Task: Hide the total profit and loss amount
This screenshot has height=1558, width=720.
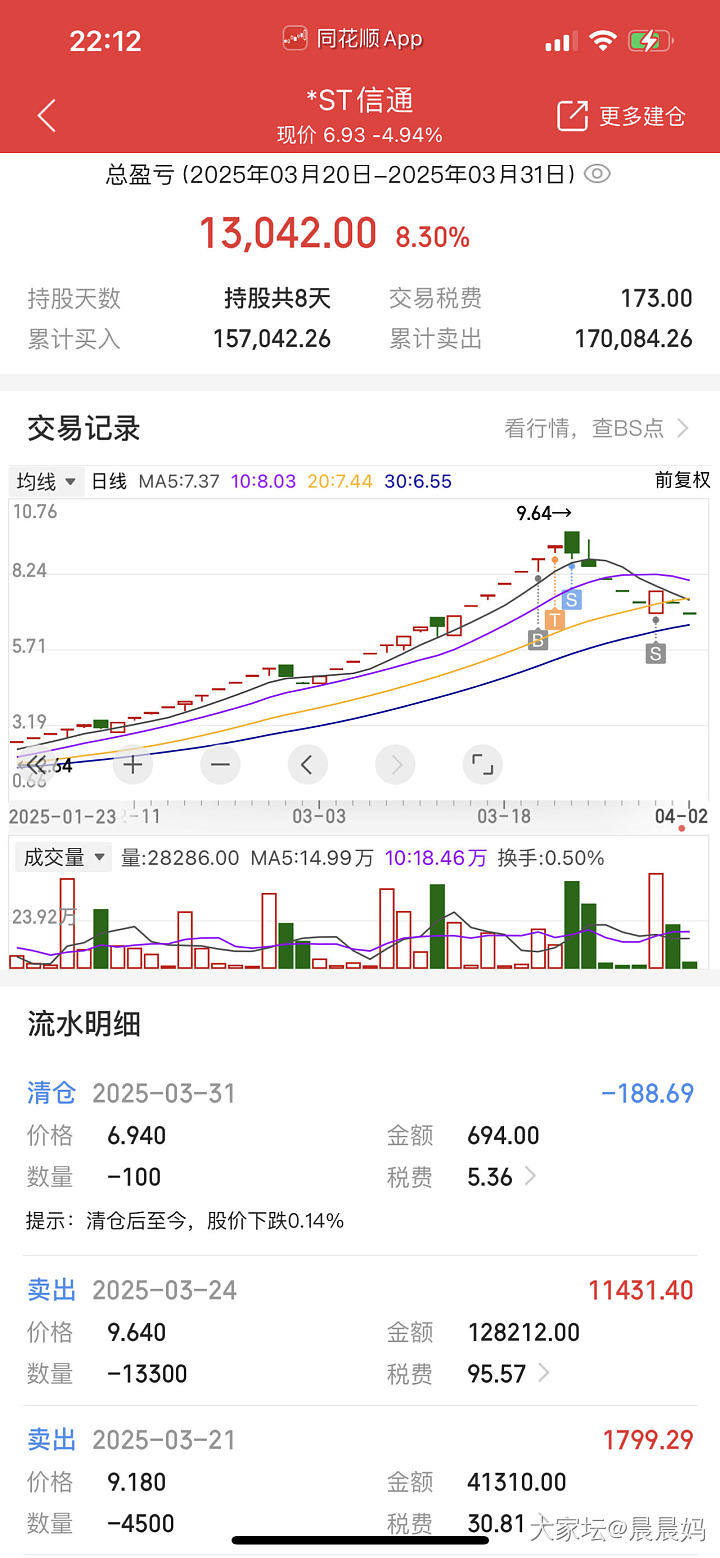Action: pos(597,174)
